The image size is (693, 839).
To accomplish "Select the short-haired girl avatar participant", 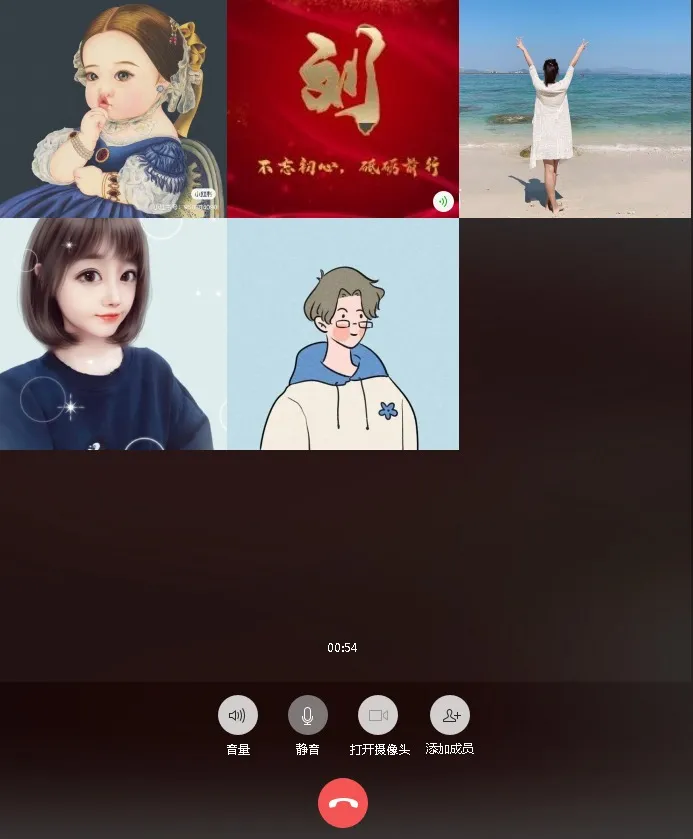I will click(x=113, y=335).
